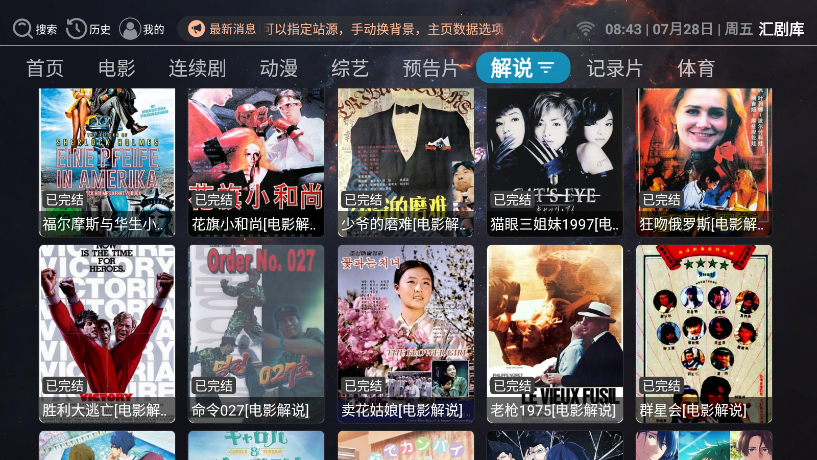Image resolution: width=817 pixels, height=460 pixels.
Task: Open the 花旗小和尚 movie card
Action: click(256, 160)
